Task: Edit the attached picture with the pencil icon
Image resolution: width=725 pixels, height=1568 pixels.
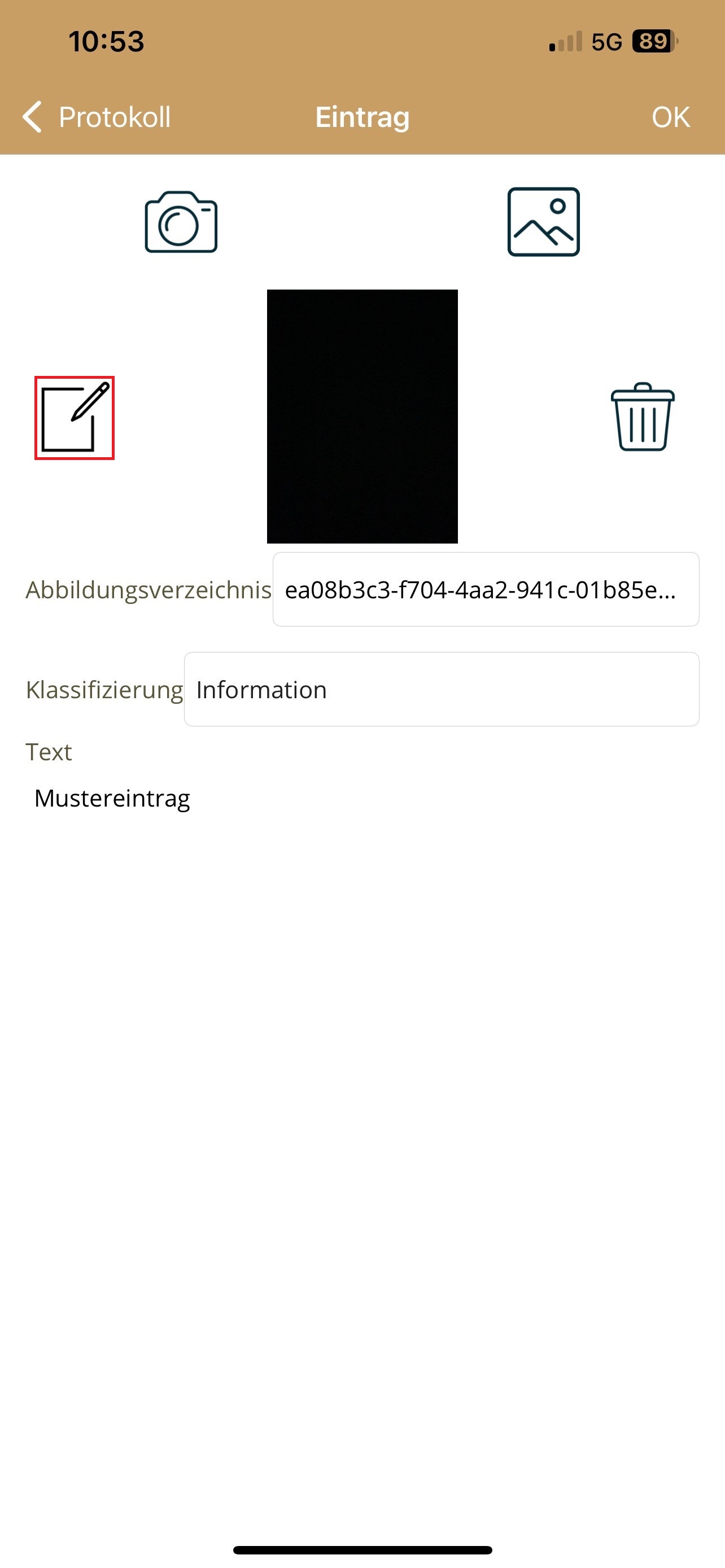Action: 75,418
